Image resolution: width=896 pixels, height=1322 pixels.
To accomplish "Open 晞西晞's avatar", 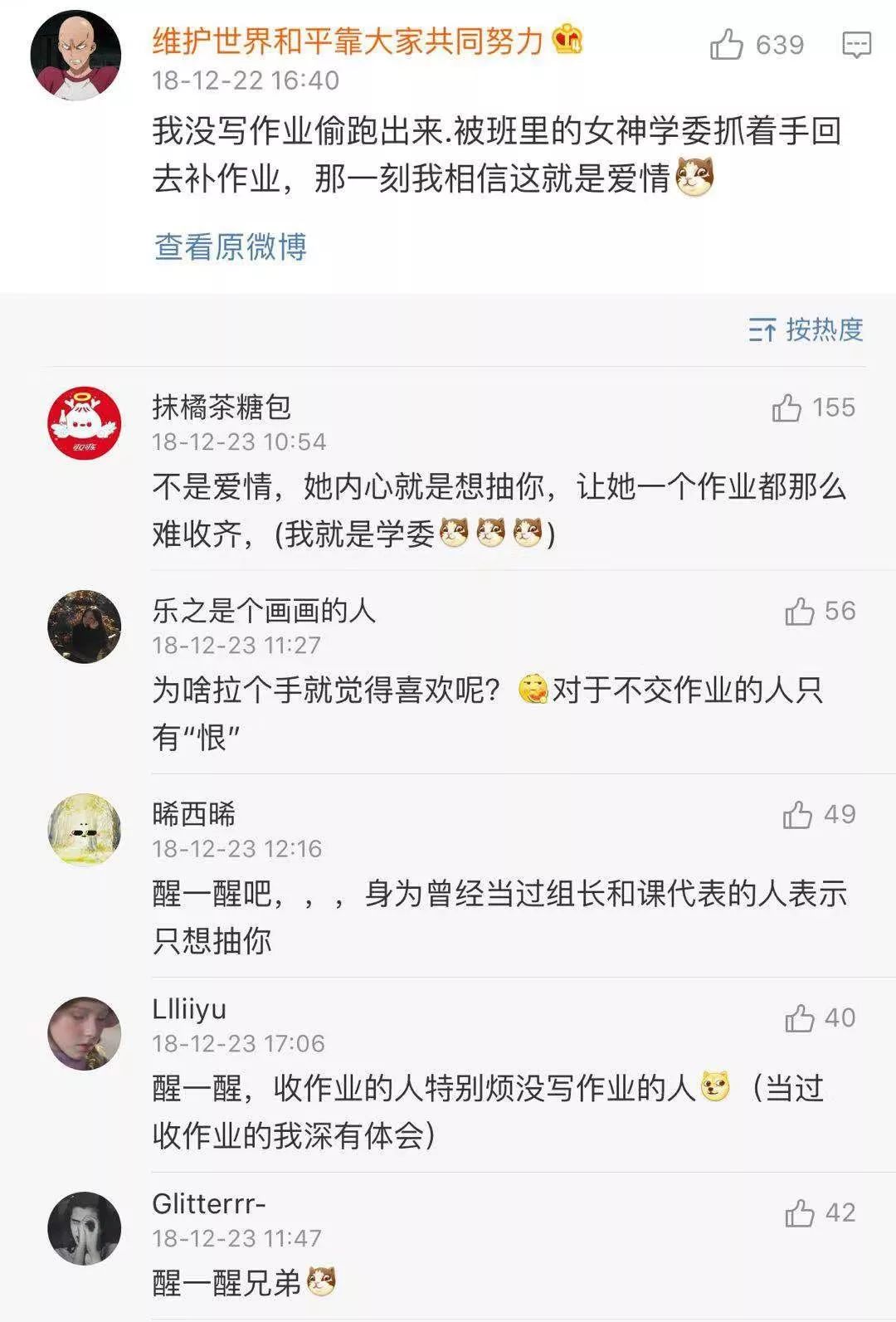I will pos(85,830).
